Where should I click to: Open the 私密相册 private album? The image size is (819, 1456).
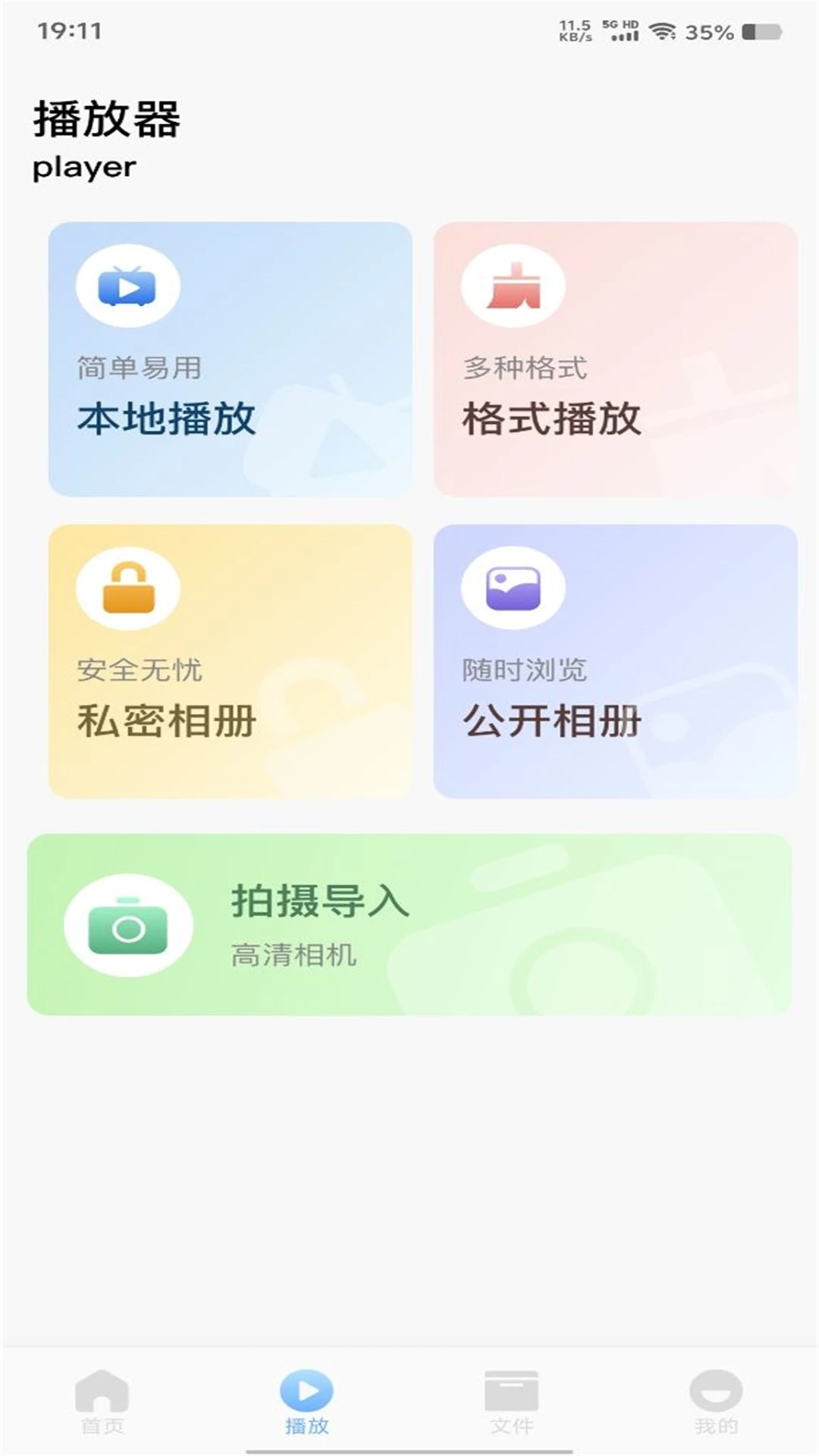pyautogui.click(x=227, y=660)
